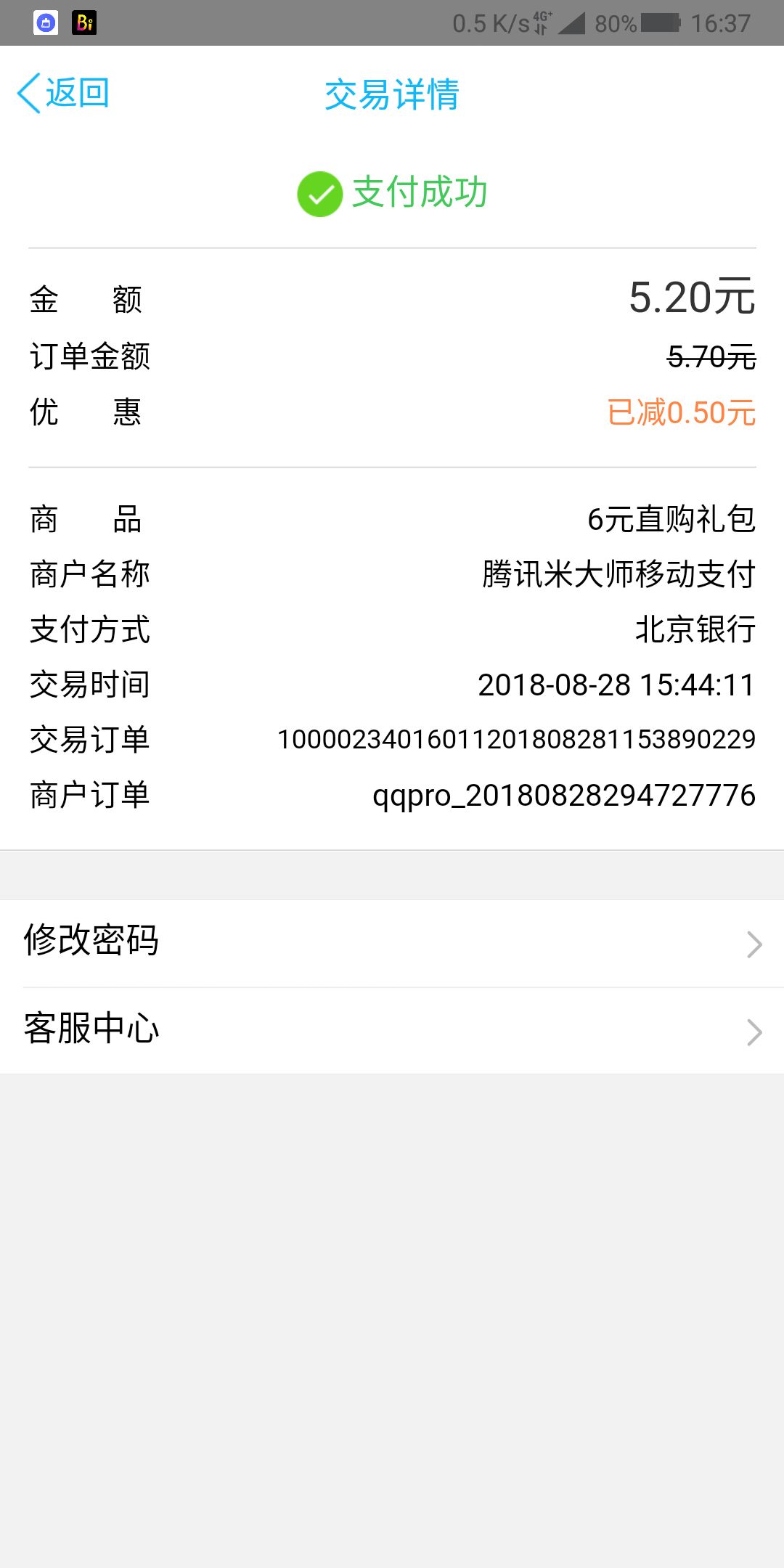This screenshot has width=784, height=1568.
Task: Open the 客服中心 support center
Action: point(92,1026)
